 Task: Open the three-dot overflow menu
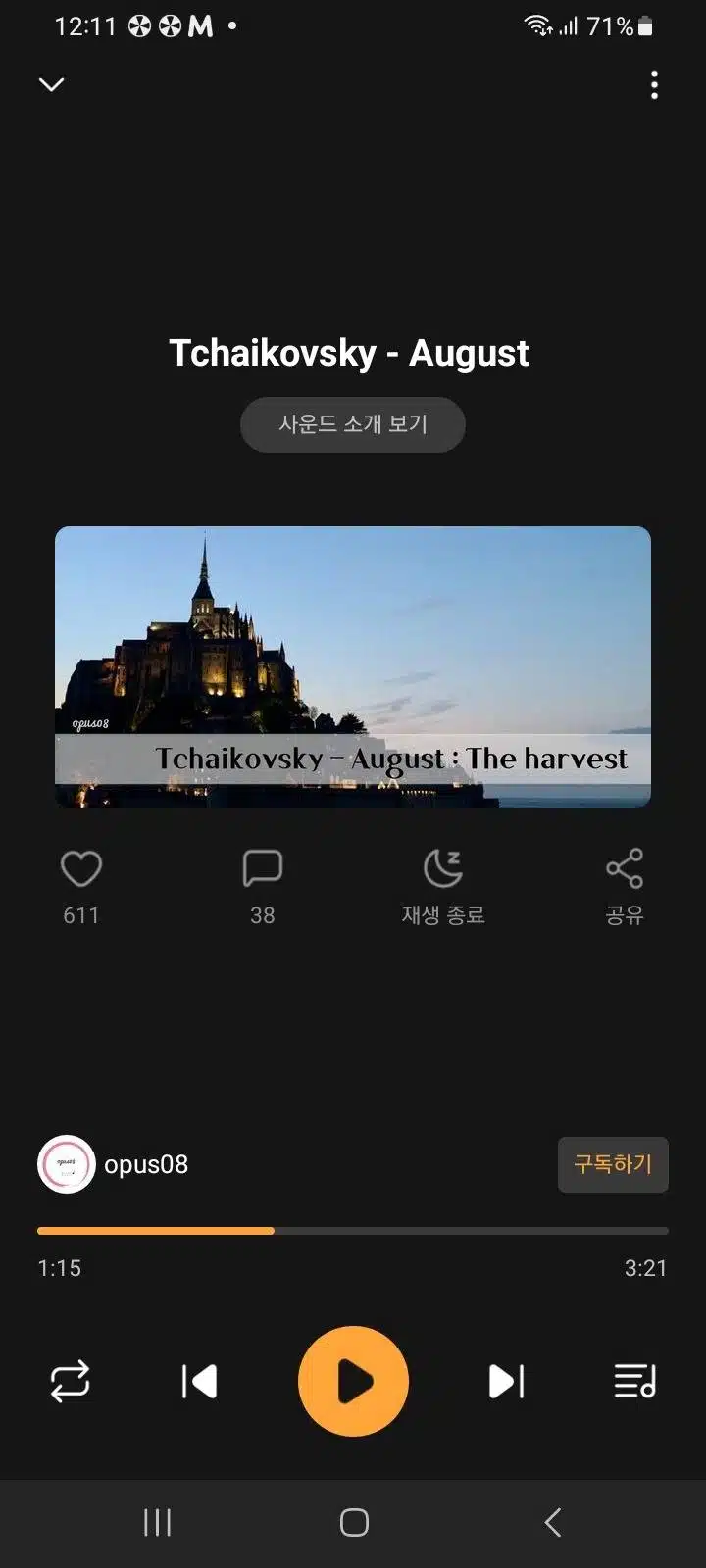click(x=654, y=85)
